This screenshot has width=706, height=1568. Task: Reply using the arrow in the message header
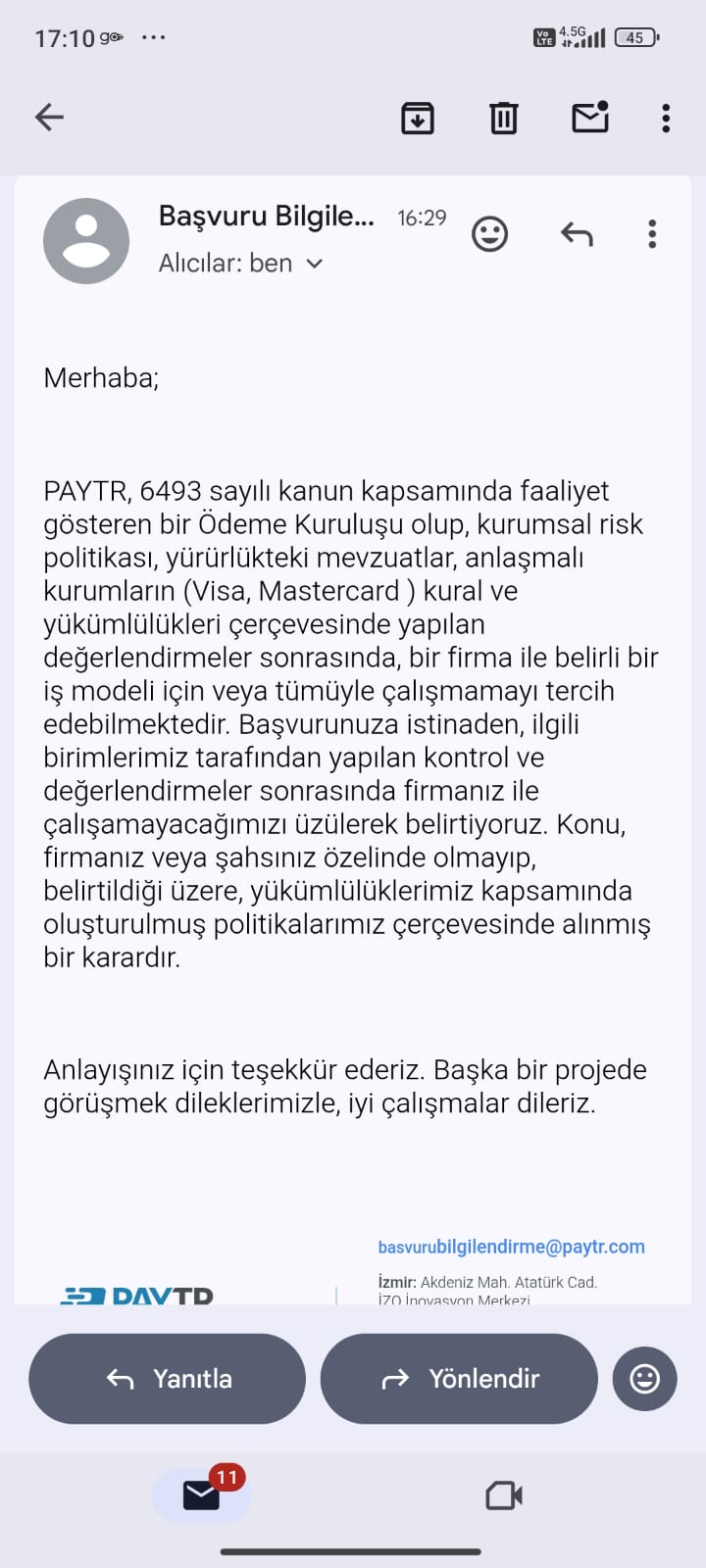577,234
